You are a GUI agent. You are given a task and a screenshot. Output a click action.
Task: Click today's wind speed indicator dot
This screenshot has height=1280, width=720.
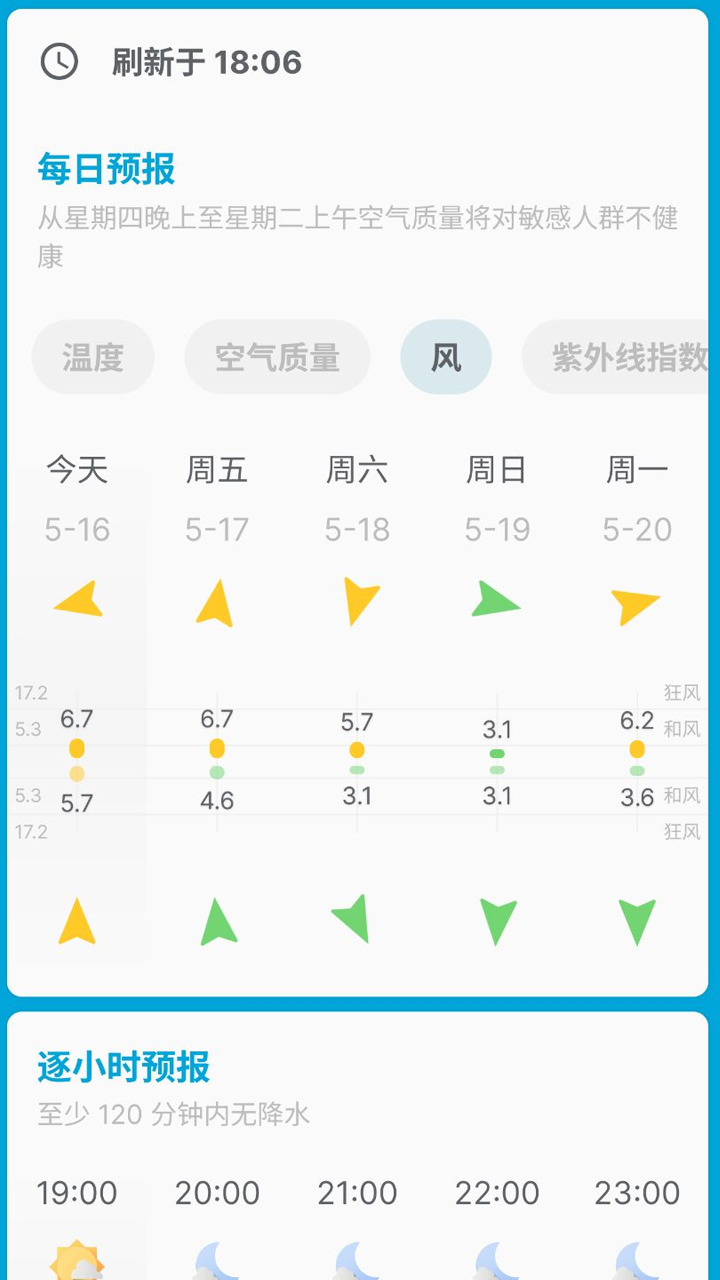[78, 746]
